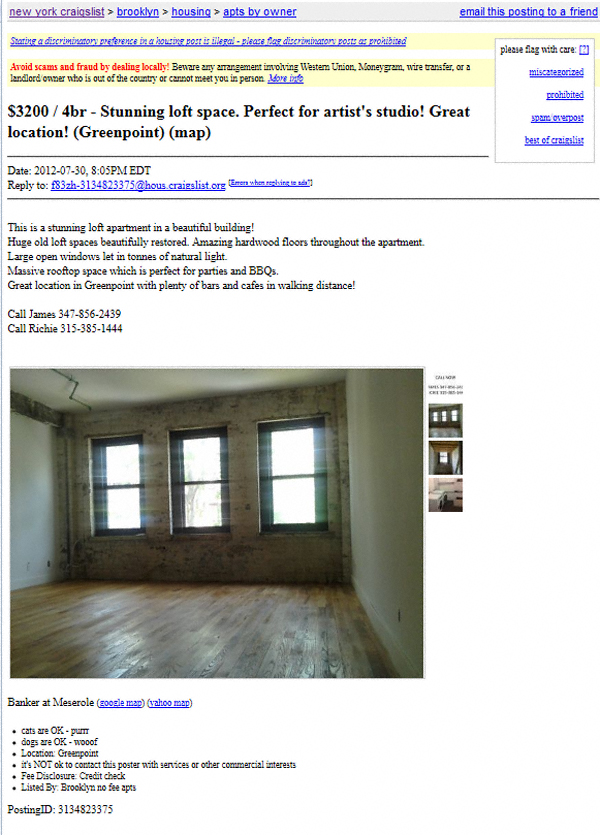Open the errors when replying to ads link

click(x=270, y=183)
